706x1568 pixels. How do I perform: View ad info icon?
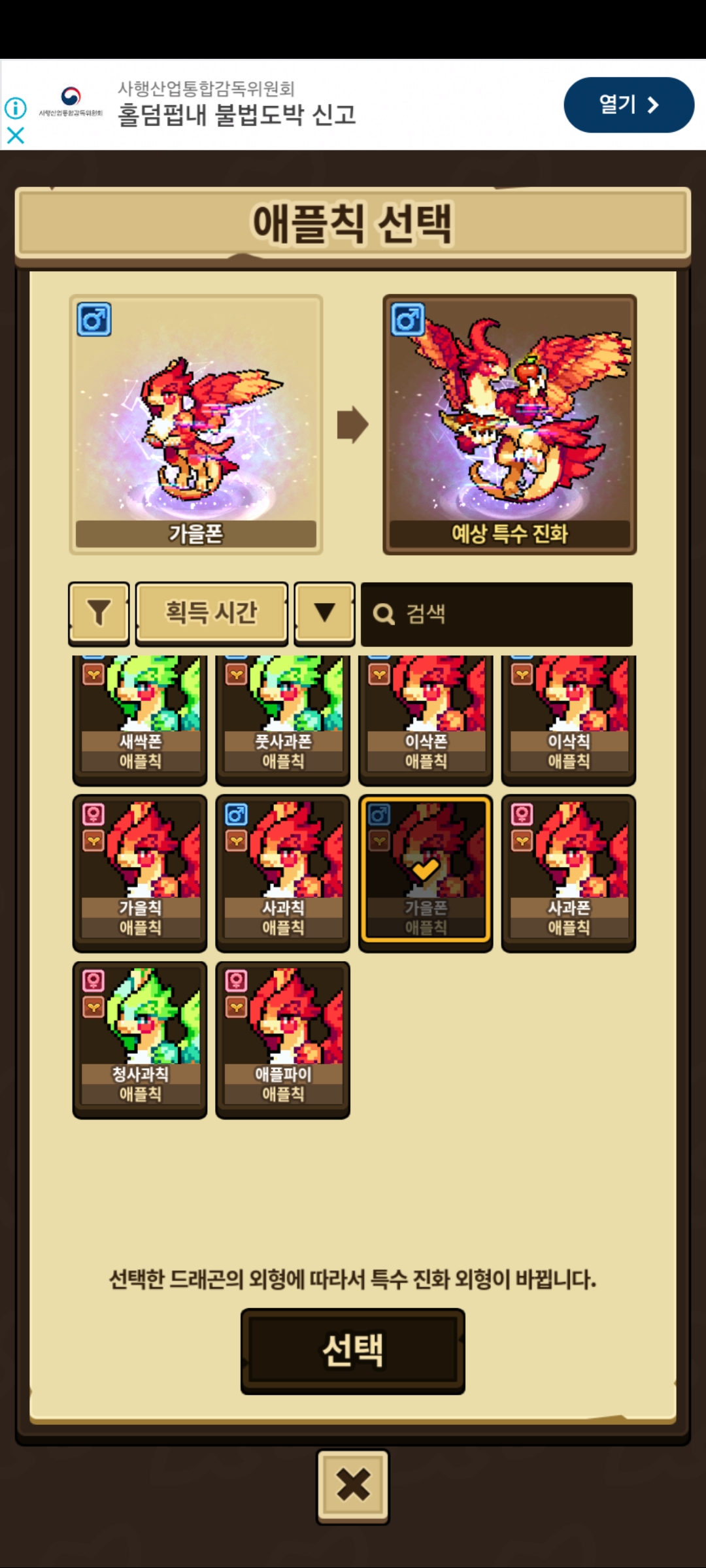point(15,108)
